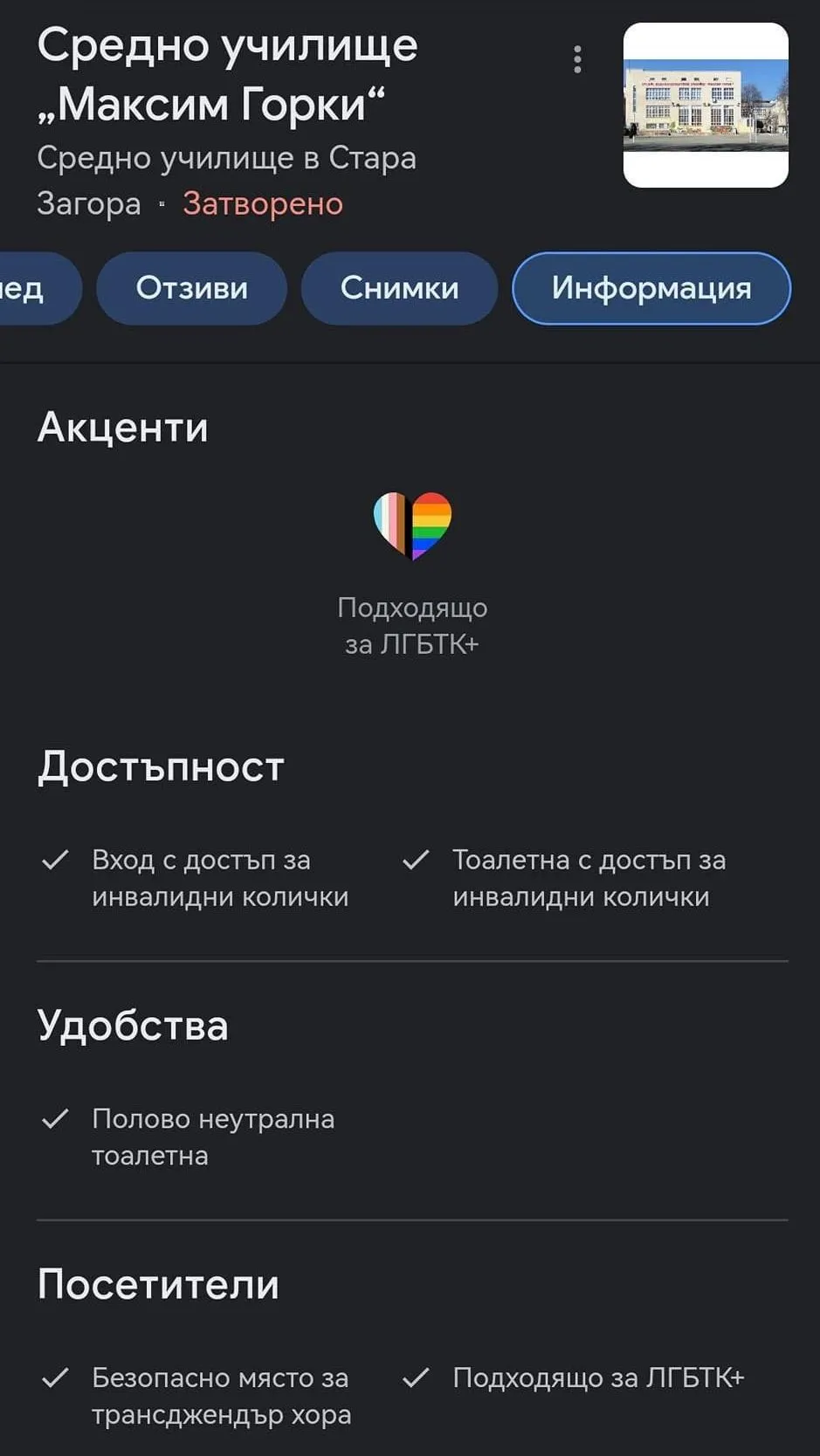The height and width of the screenshot is (1456, 820).
Task: Open the three-dot overflow menu
Action: pyautogui.click(x=577, y=59)
